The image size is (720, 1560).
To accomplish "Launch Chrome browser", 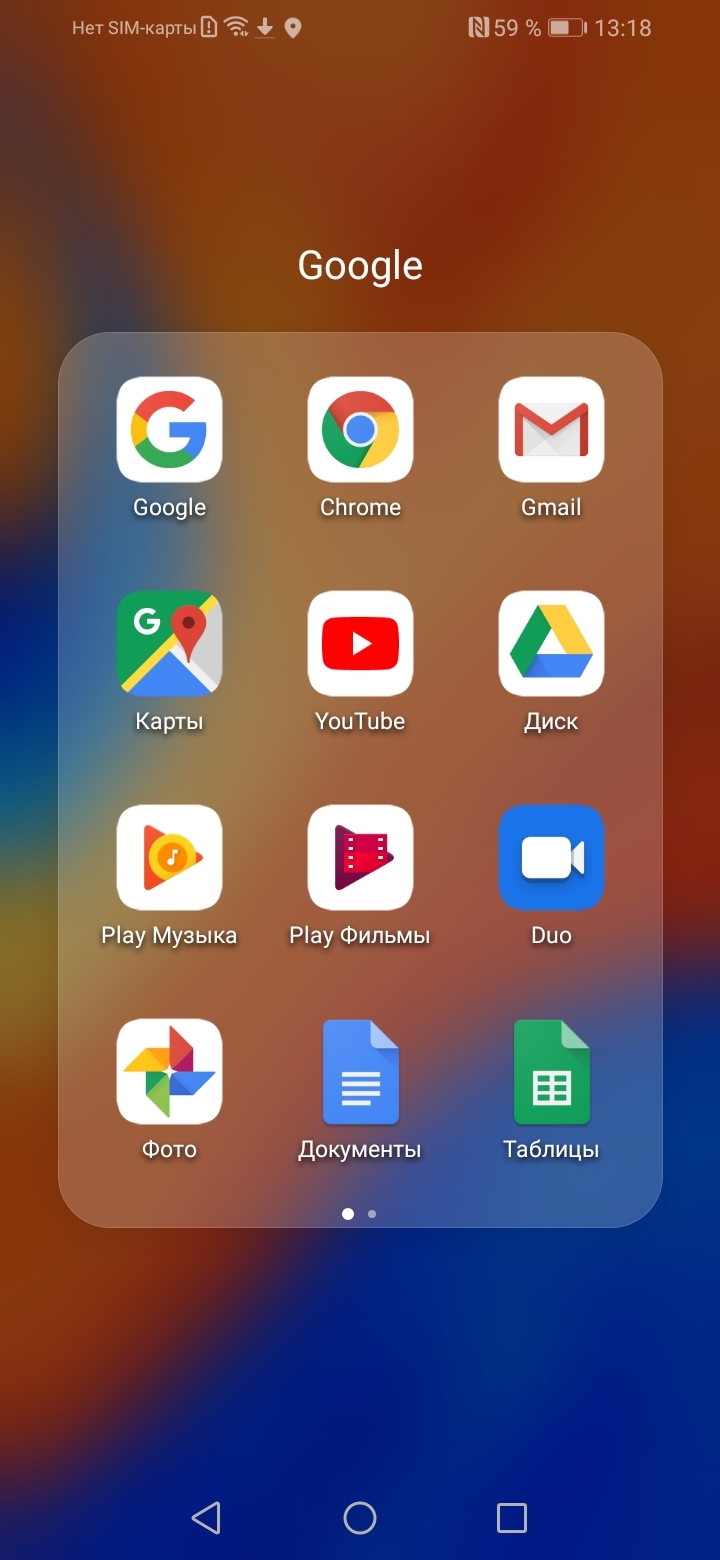I will coord(360,429).
